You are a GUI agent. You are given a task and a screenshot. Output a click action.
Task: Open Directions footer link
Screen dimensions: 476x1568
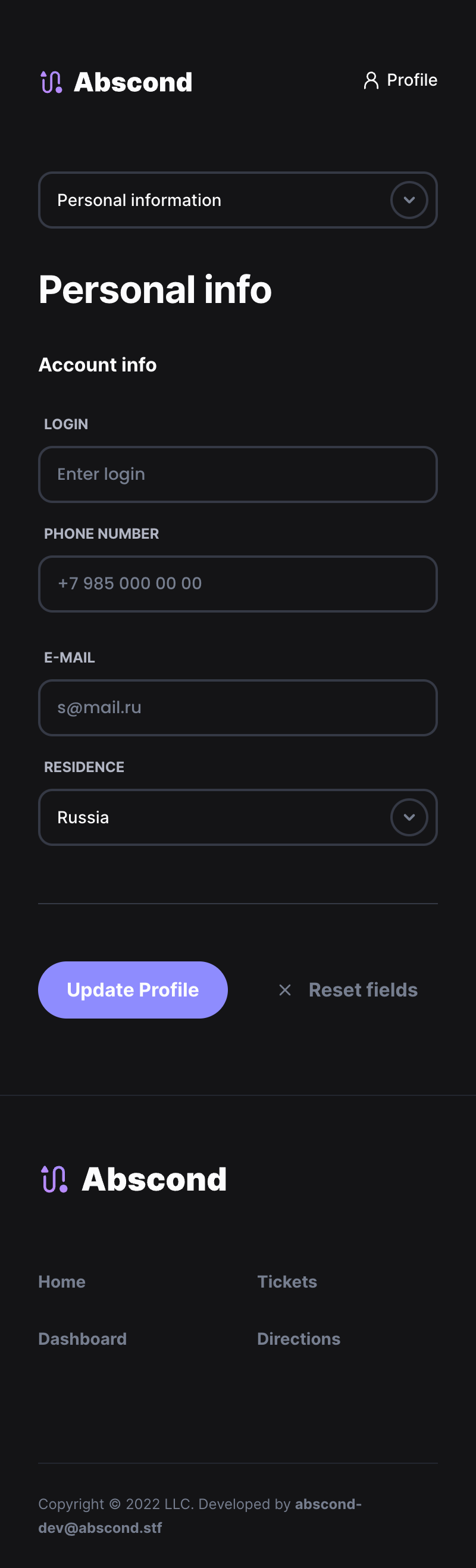(298, 1339)
